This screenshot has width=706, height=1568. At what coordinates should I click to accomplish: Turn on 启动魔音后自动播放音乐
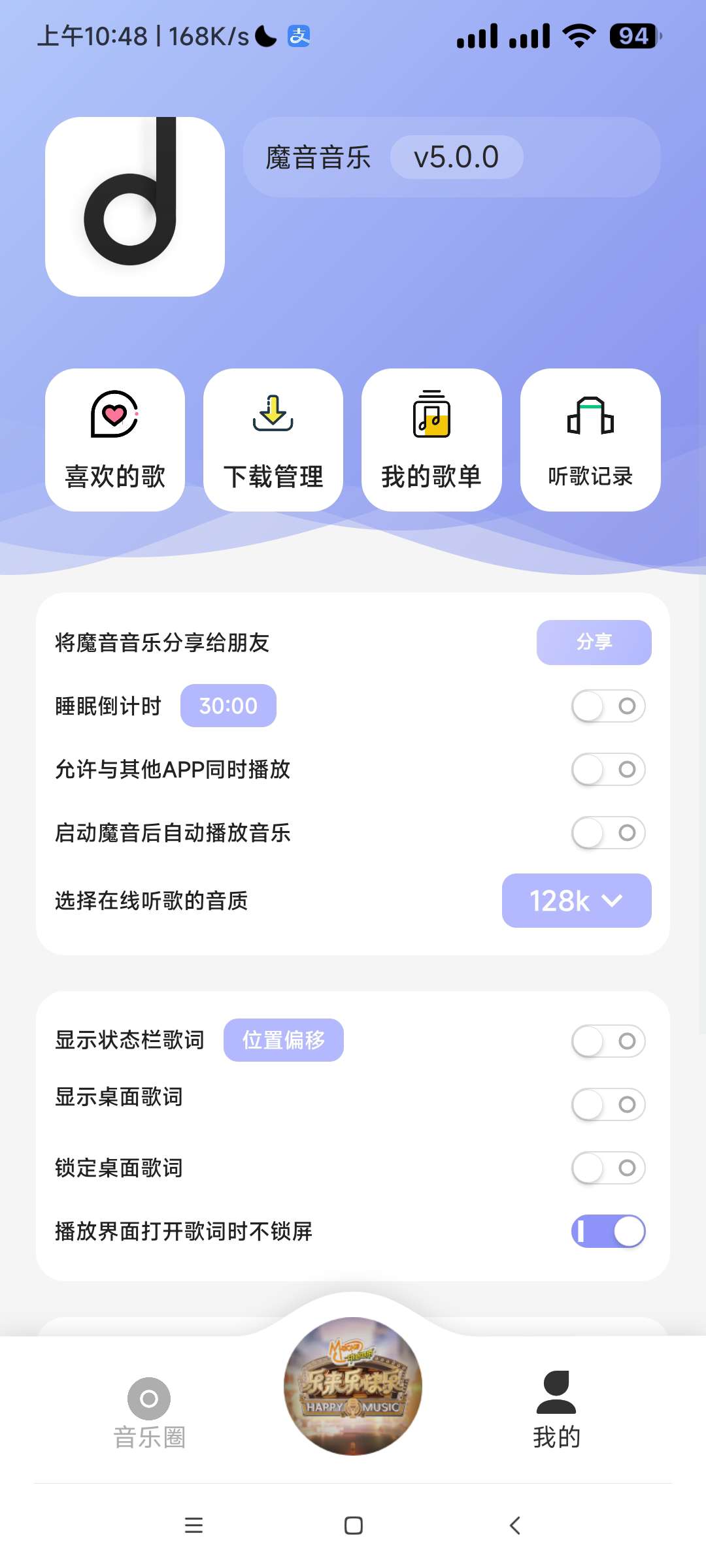[608, 833]
